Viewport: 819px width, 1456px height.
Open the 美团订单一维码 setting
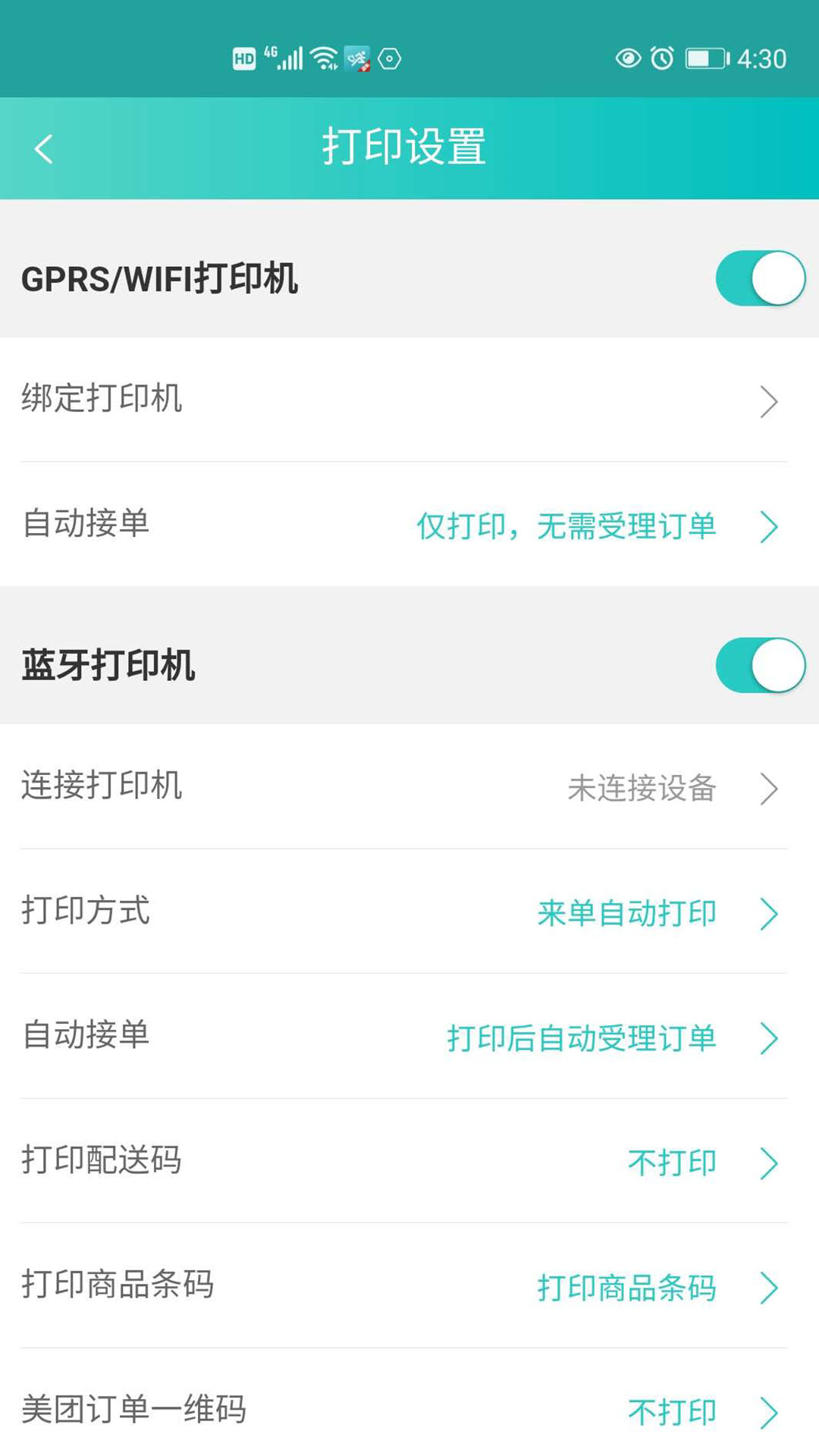(x=409, y=1409)
